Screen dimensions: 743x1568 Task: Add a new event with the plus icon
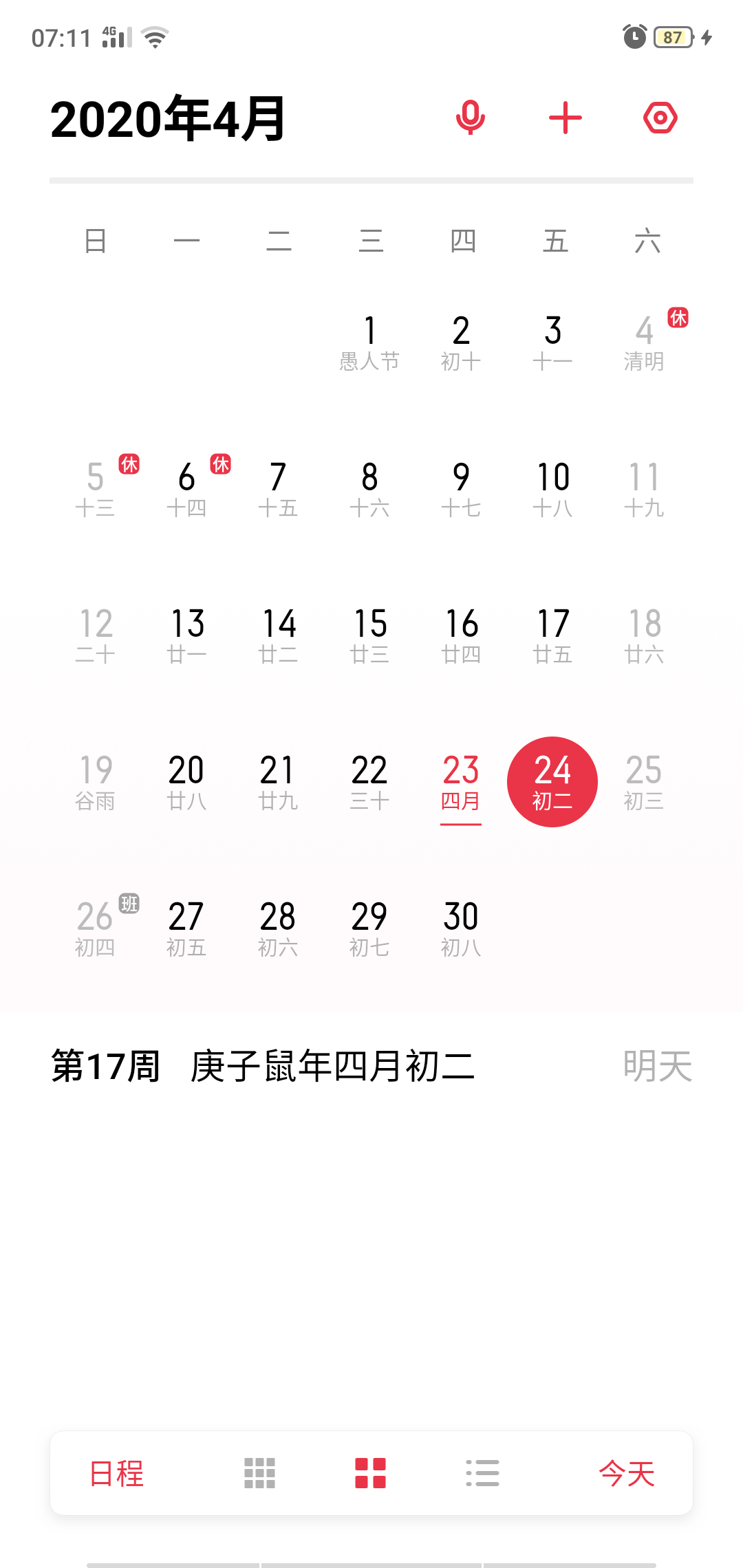[x=566, y=118]
